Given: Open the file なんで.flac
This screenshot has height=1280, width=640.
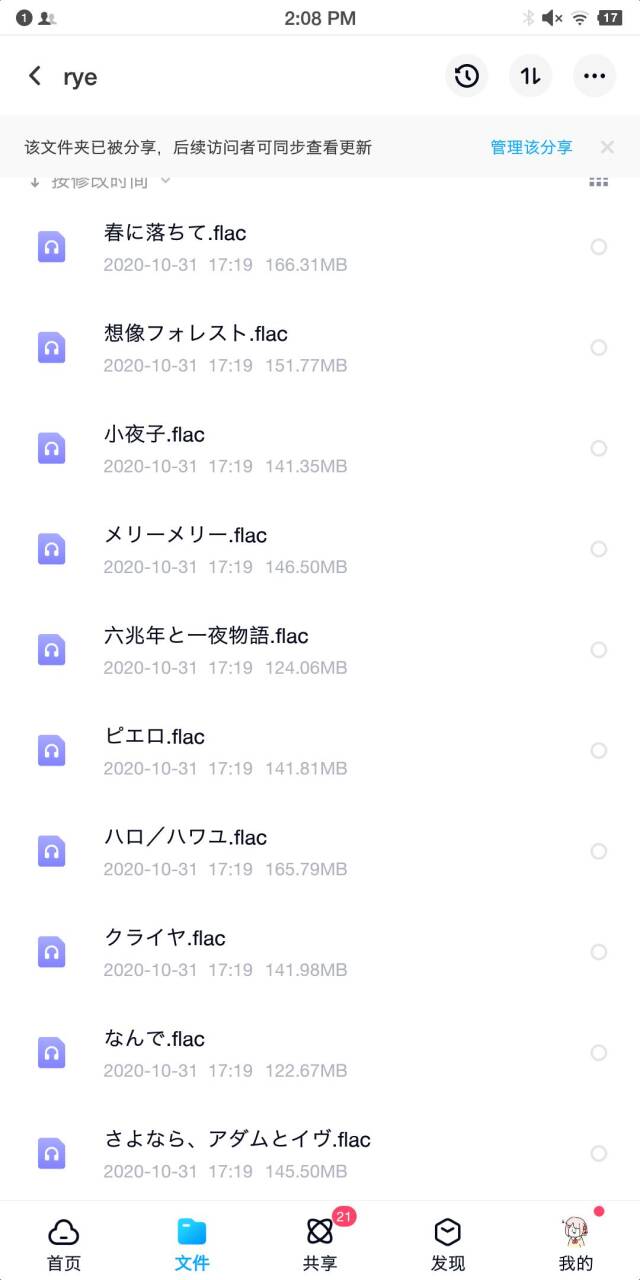Looking at the screenshot, I should 154,1040.
